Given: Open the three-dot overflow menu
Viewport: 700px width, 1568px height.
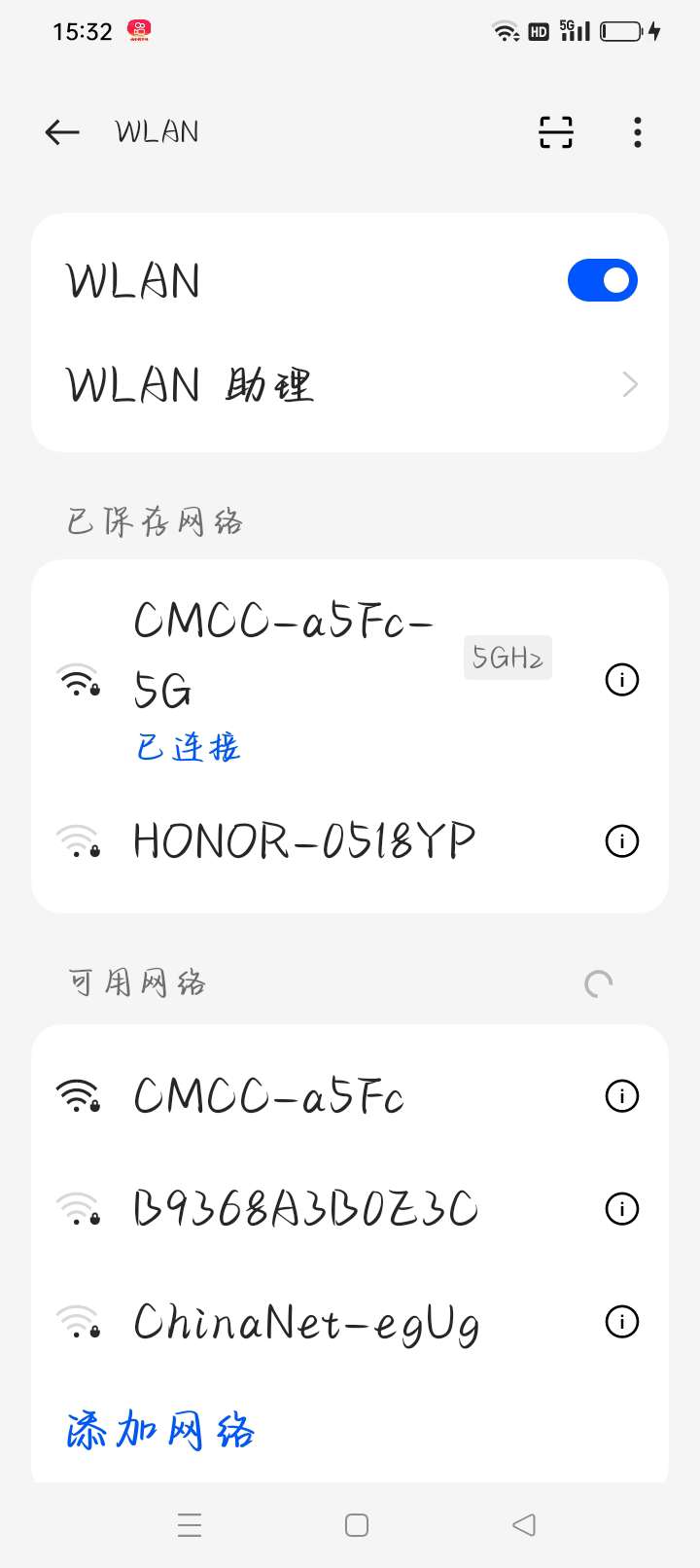Looking at the screenshot, I should click(637, 132).
